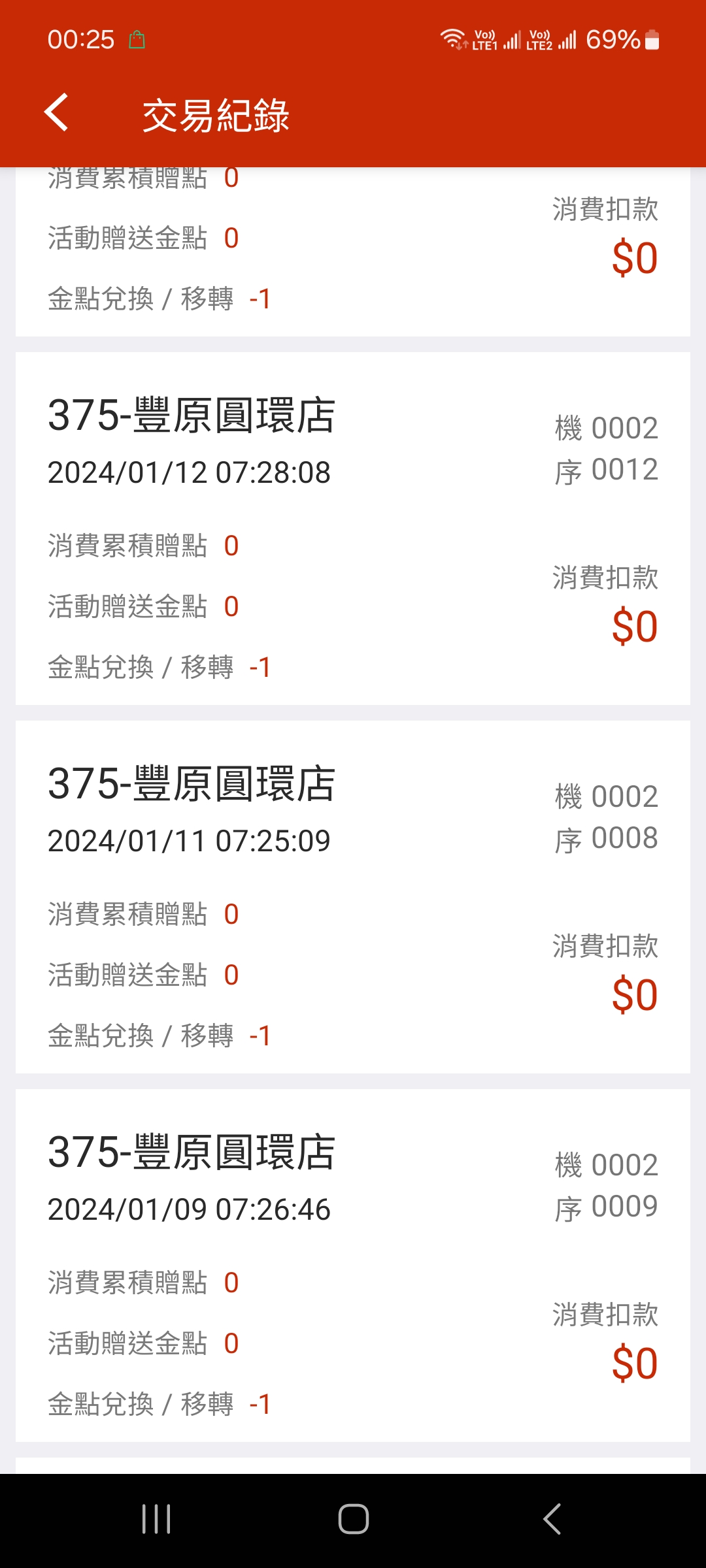Go back from the 交易紀錄 page
The height and width of the screenshot is (1568, 706).
pos(56,112)
